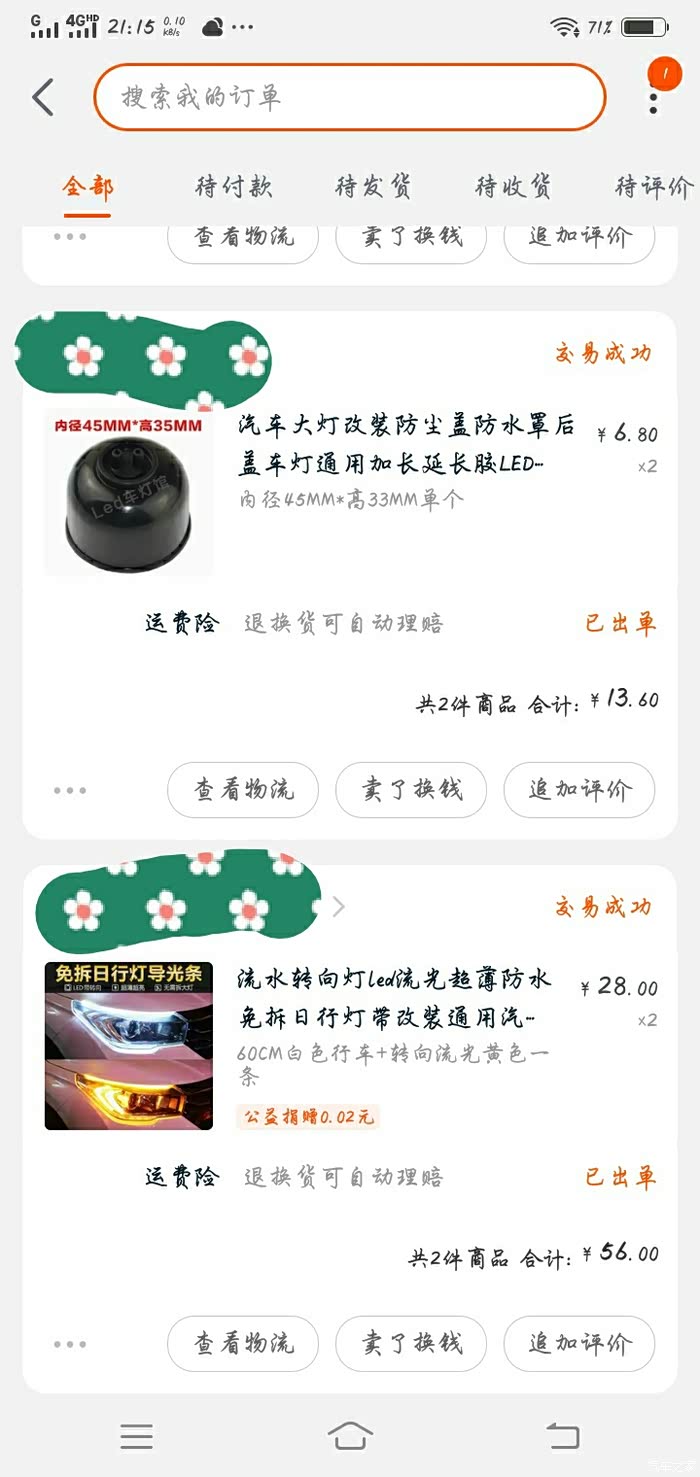Tap 追加评价 for the ¥13.60 order

579,790
